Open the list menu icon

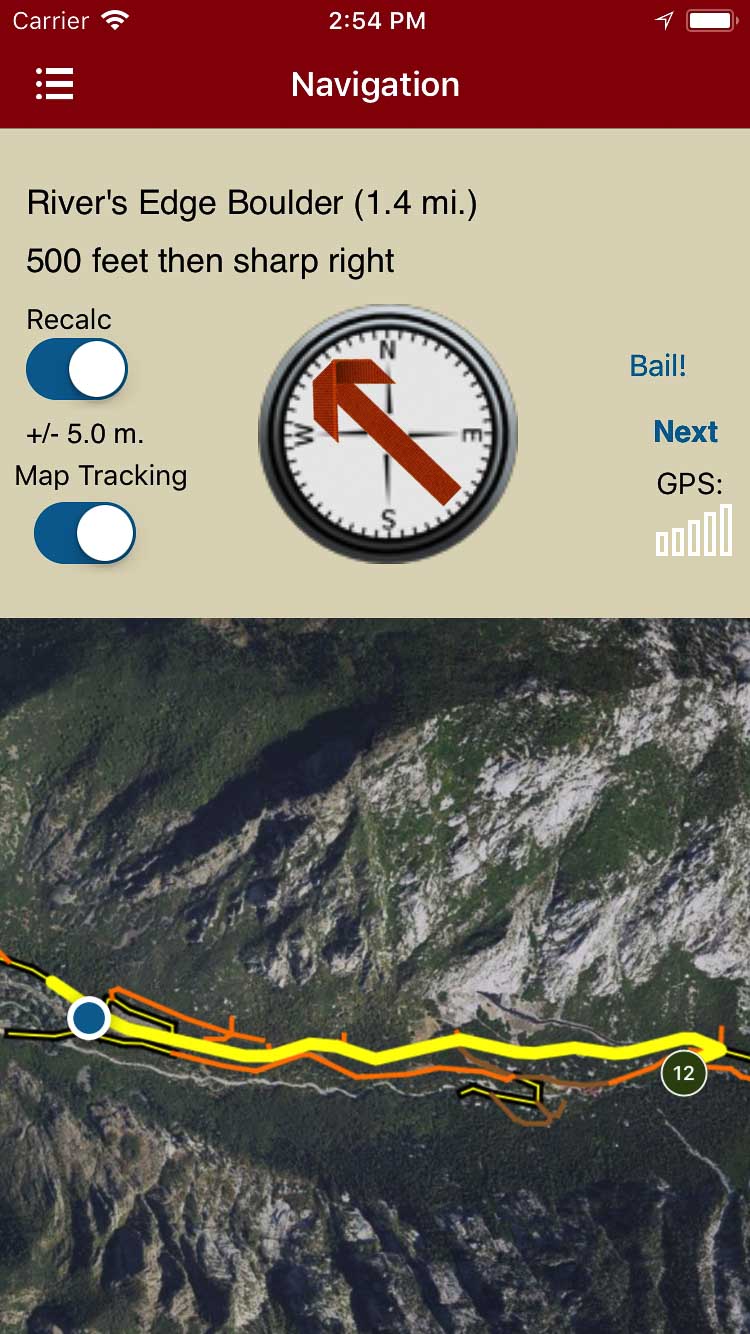tap(55, 84)
